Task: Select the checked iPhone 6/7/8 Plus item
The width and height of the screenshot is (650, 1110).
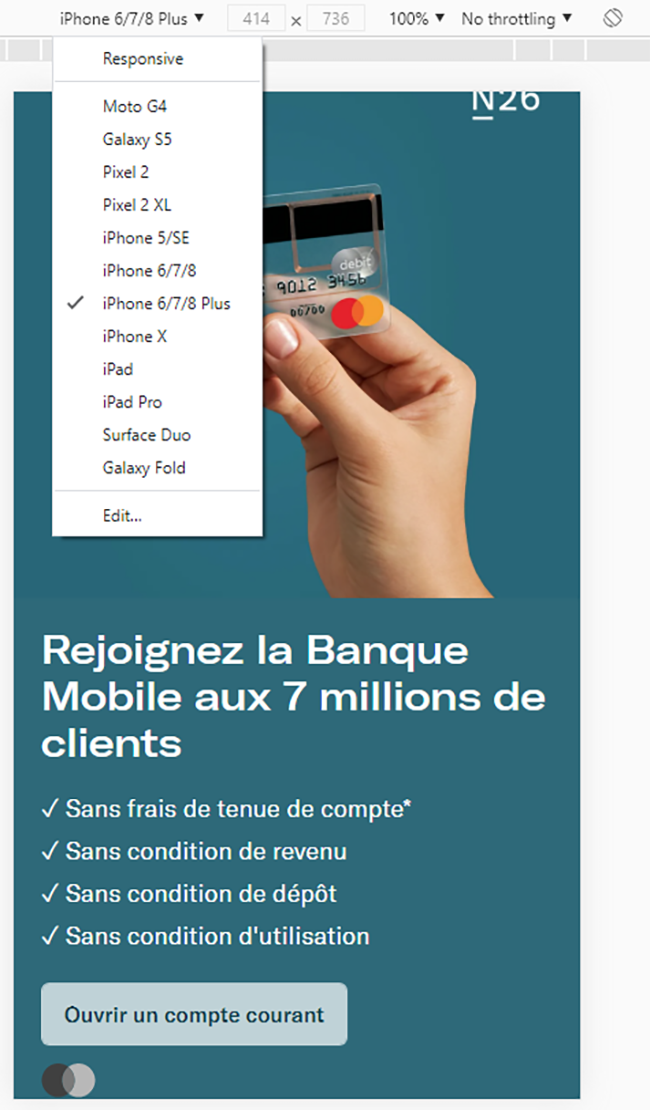Action: pos(157,303)
